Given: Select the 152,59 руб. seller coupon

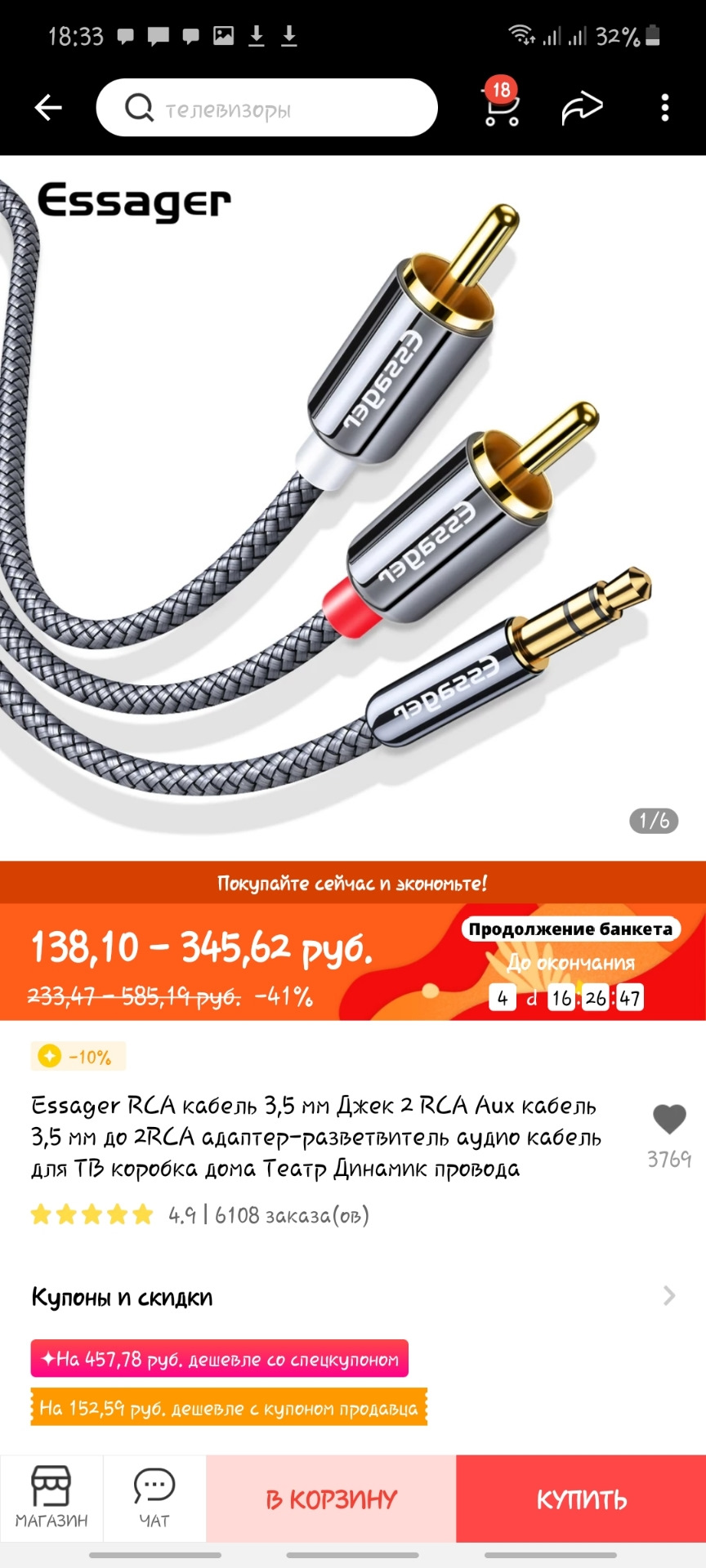Looking at the screenshot, I should pos(229,1408).
